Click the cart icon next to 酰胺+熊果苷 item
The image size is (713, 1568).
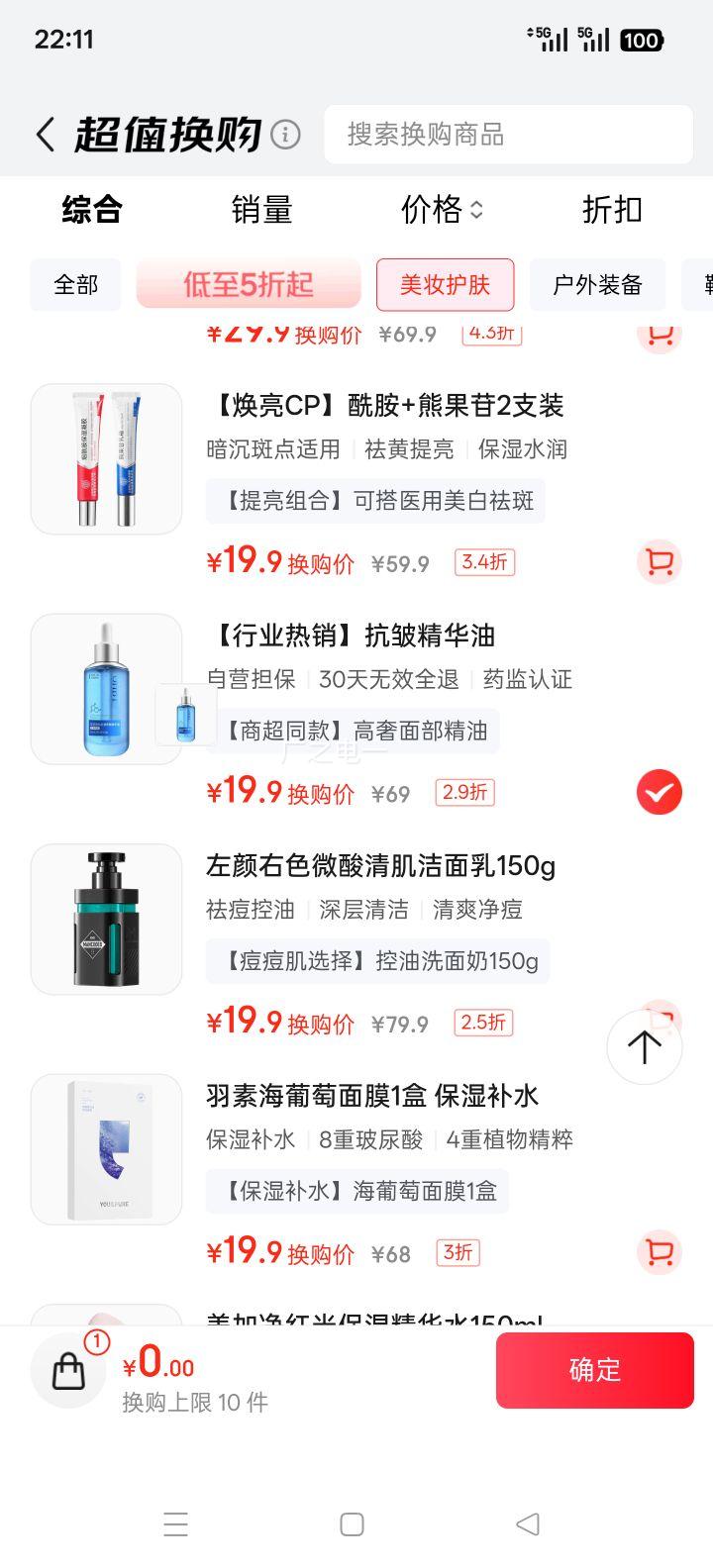(660, 561)
